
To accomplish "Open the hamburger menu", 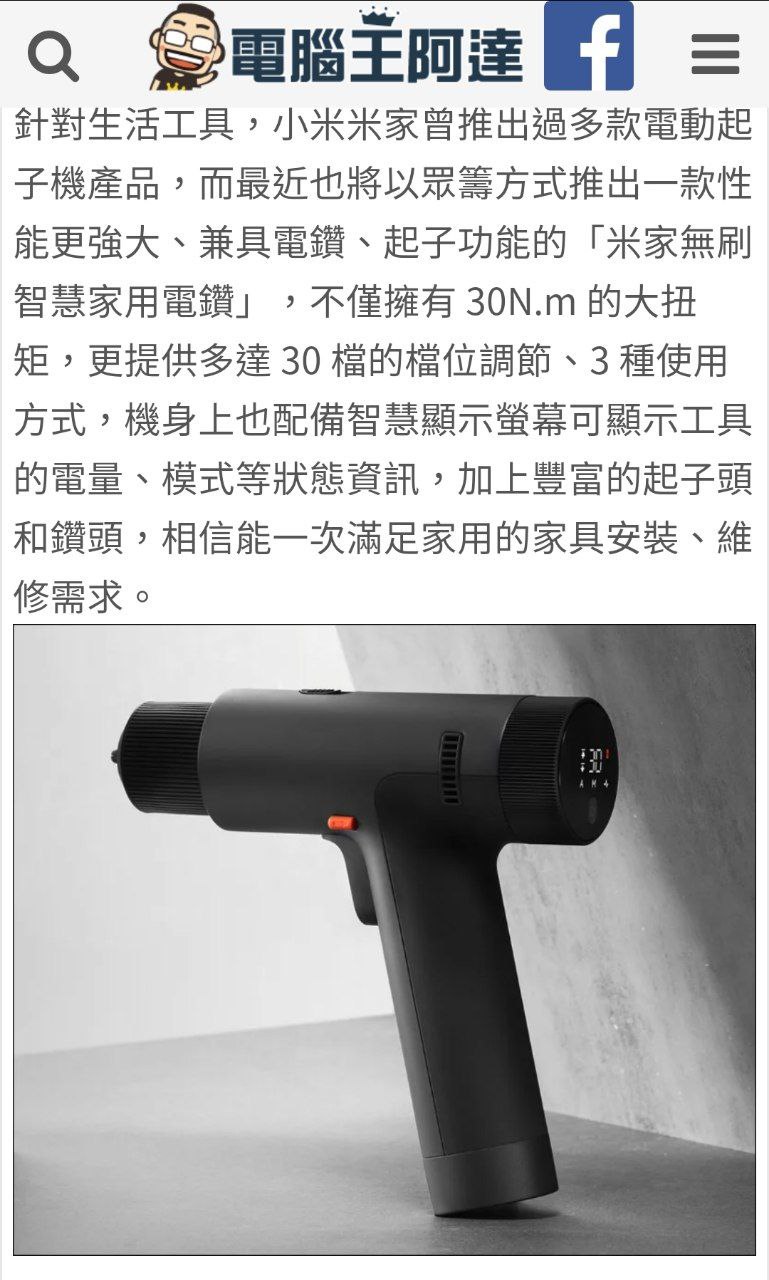I will [x=715, y=54].
